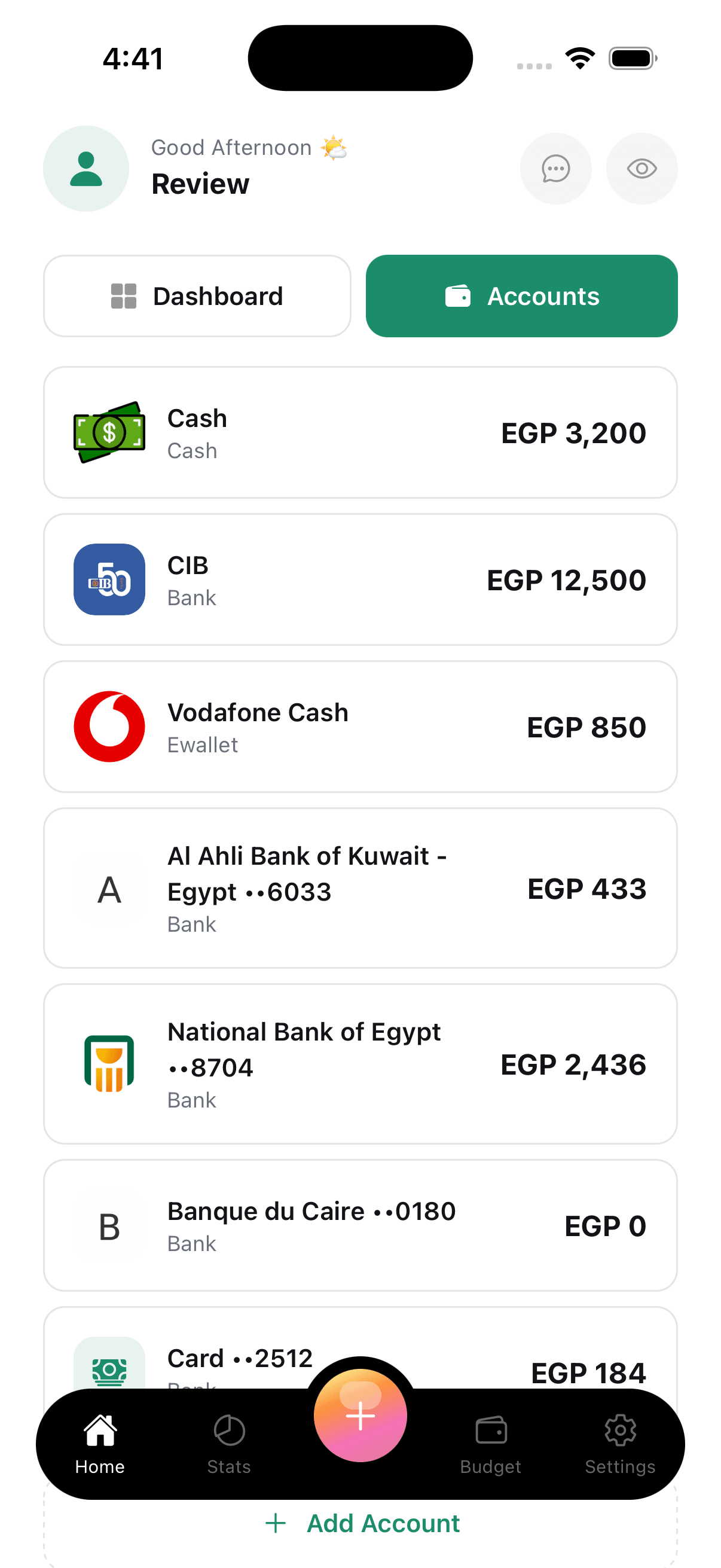The image size is (721, 1568).
Task: Open the Stats pie chart icon
Action: pyautogui.click(x=229, y=1430)
